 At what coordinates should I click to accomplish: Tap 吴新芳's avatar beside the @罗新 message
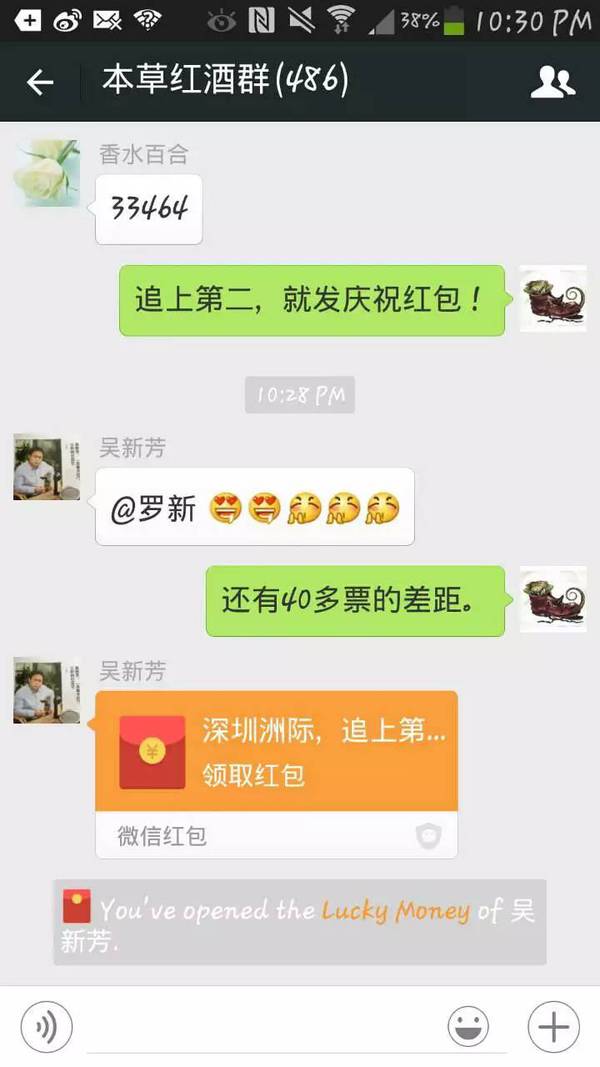tap(46, 468)
